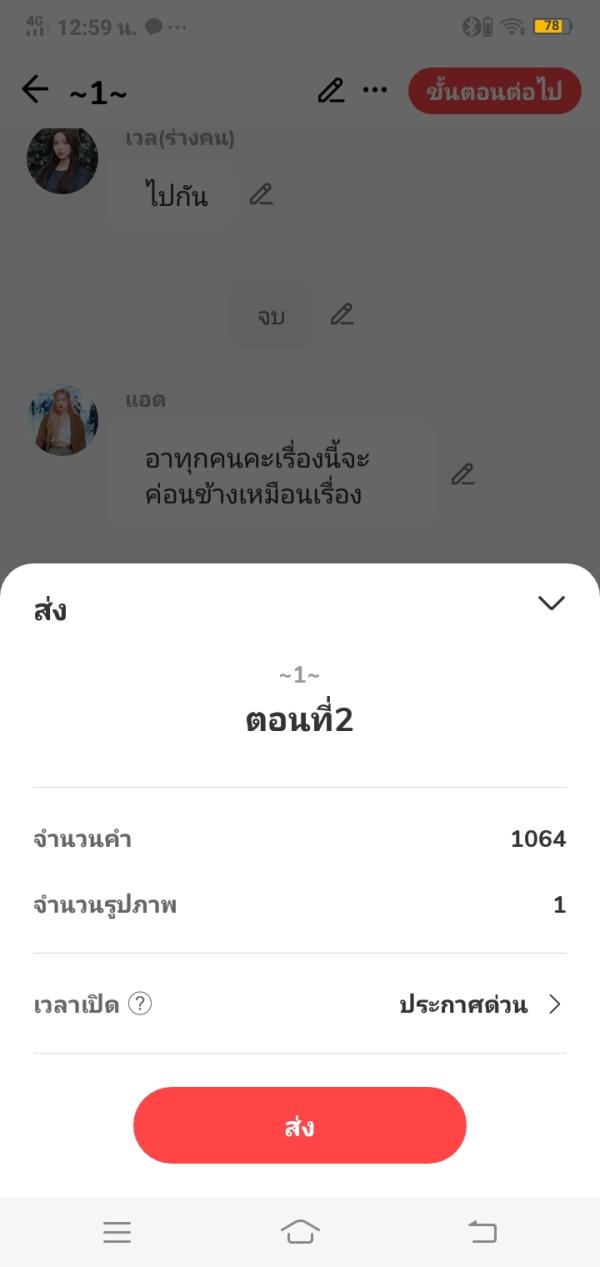Collapse the ส่ง sheet with the down chevron

pyautogui.click(x=551, y=603)
